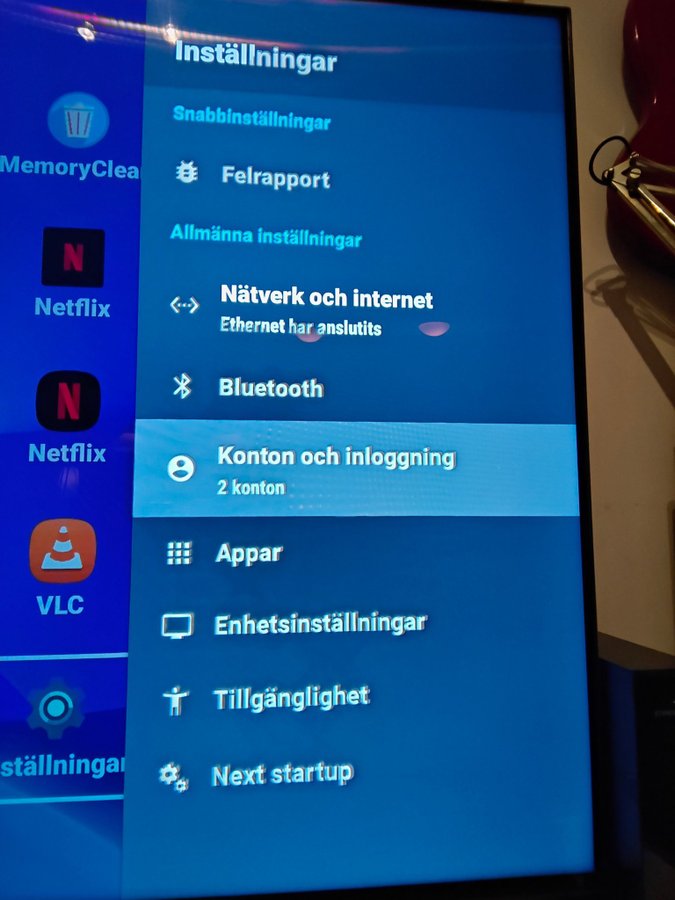Screen dimensions: 675x900
Task: Open Next startup option
Action: click(x=282, y=774)
